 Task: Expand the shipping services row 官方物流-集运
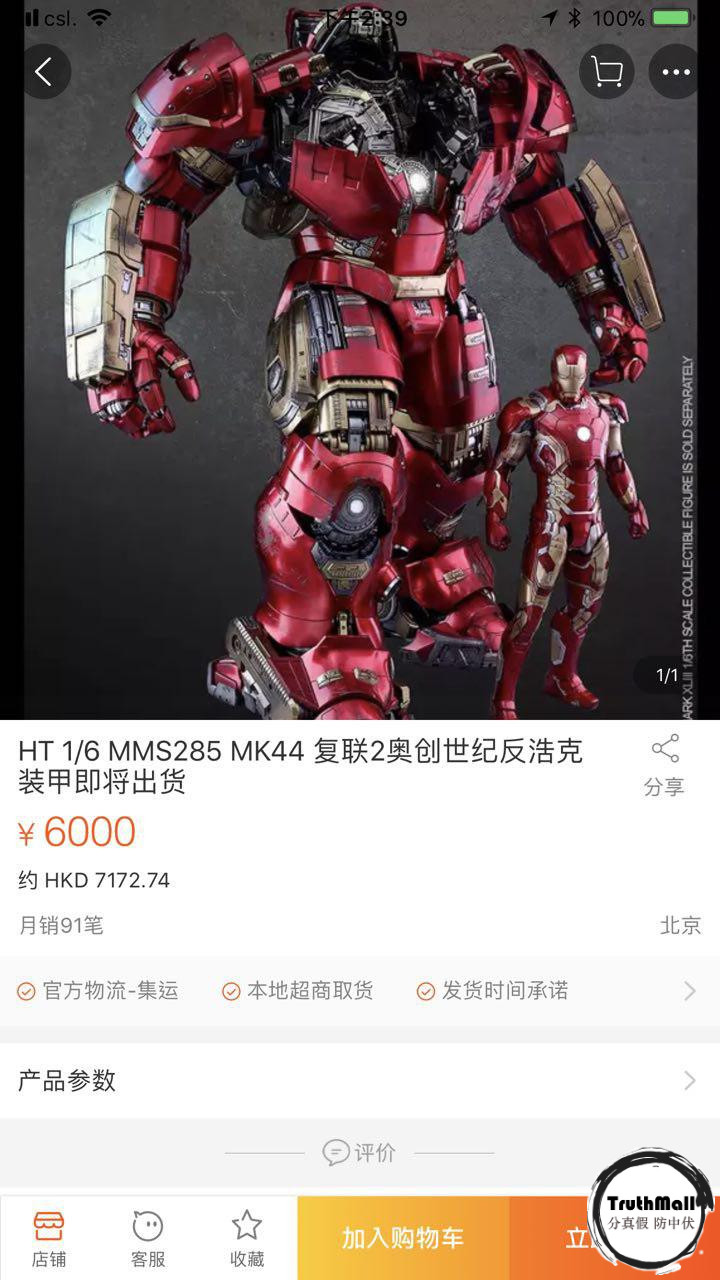click(360, 991)
